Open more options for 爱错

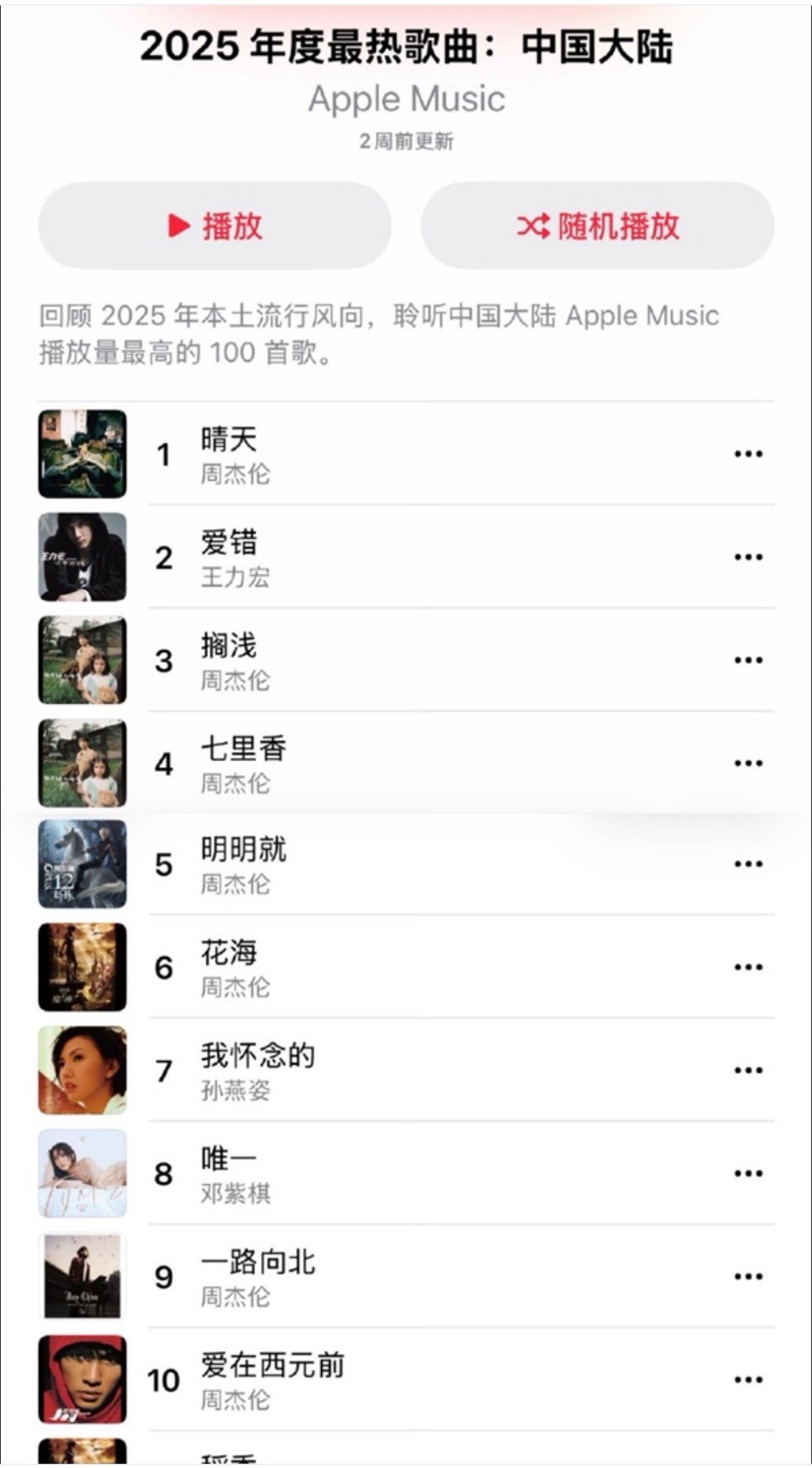(747, 557)
